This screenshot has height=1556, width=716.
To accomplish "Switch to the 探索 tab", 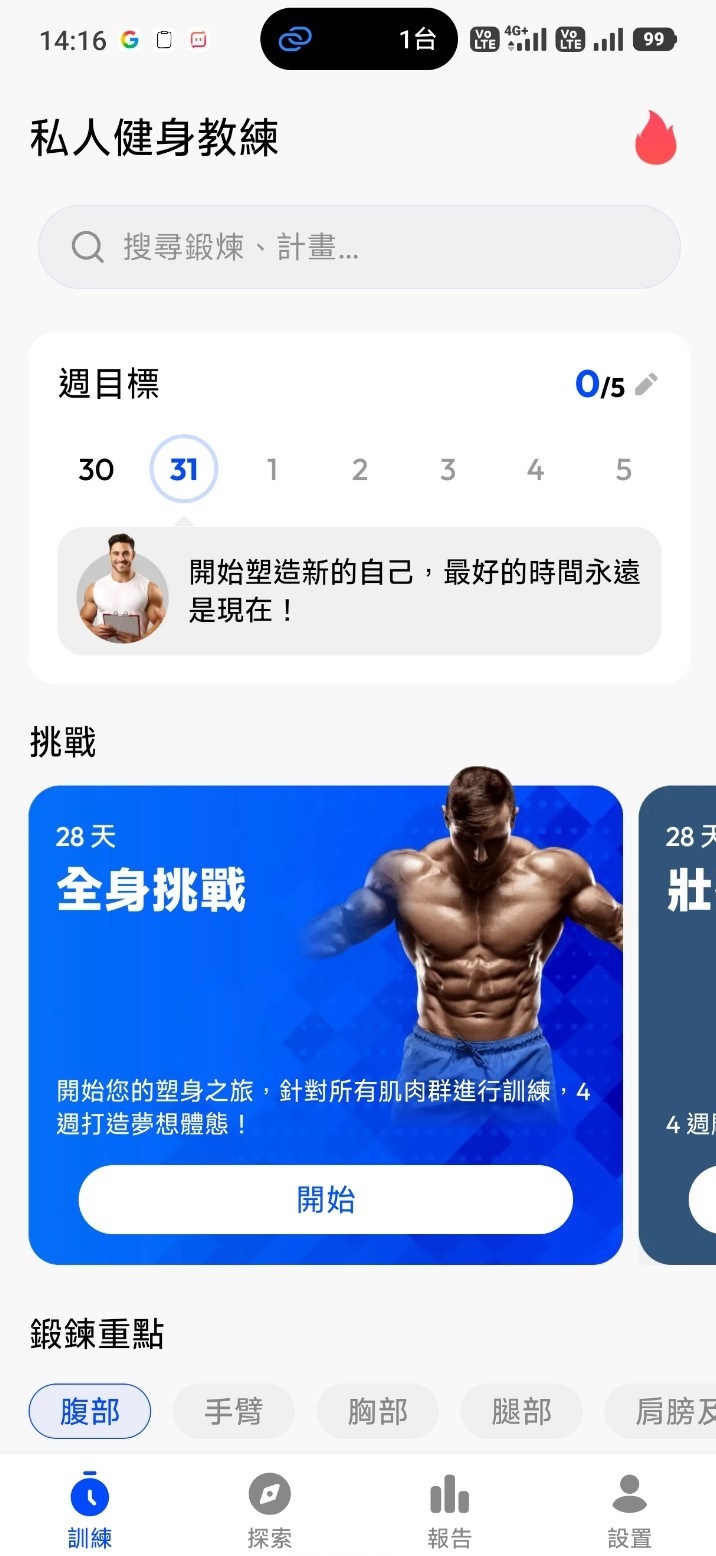I will pyautogui.click(x=269, y=1510).
